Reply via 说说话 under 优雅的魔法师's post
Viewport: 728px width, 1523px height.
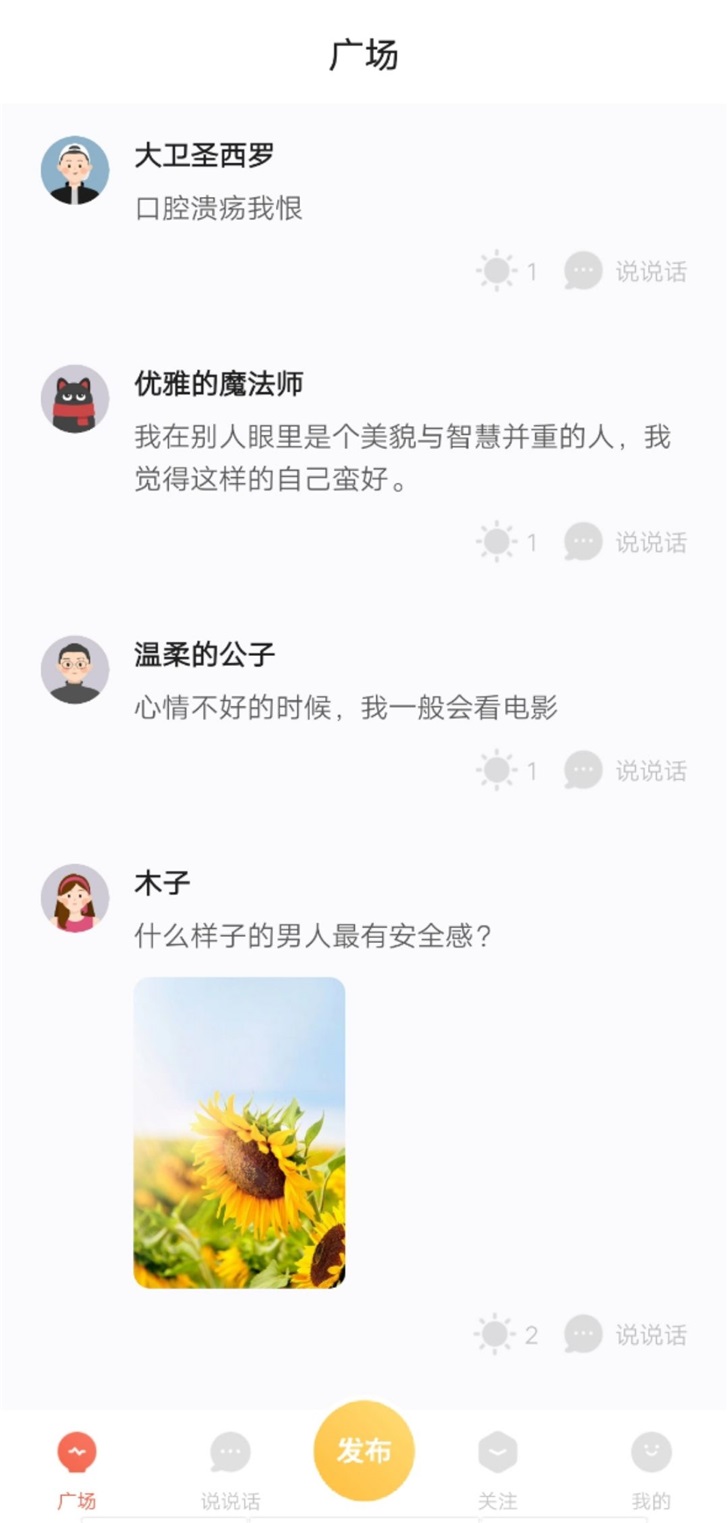(x=626, y=542)
